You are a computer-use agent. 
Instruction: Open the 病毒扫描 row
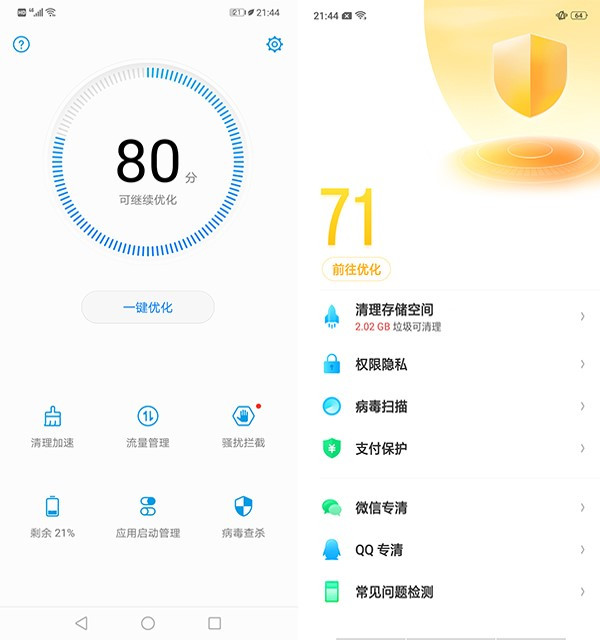455,406
